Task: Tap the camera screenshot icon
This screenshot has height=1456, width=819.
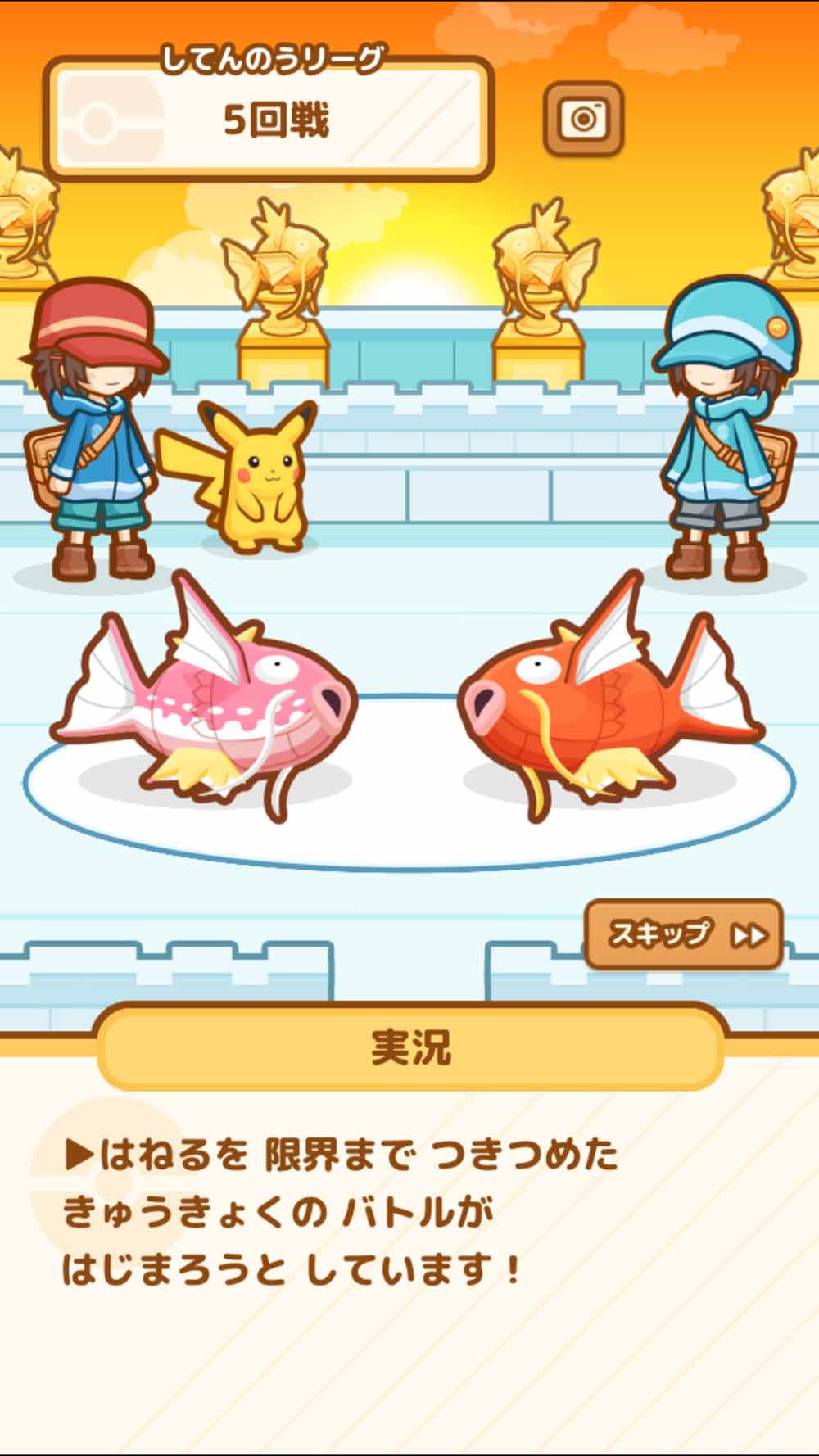Action: coord(583,119)
